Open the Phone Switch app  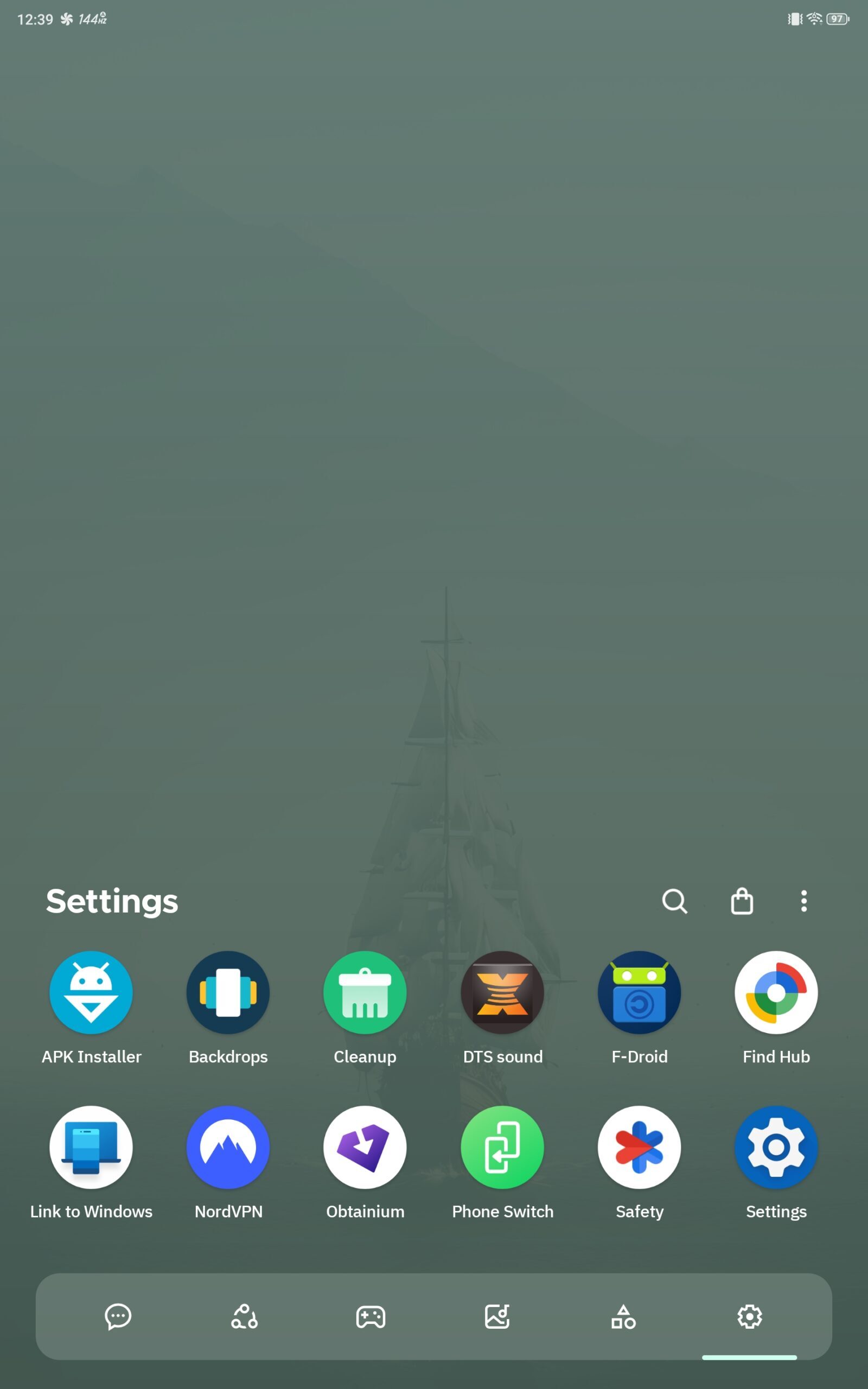[502, 1148]
